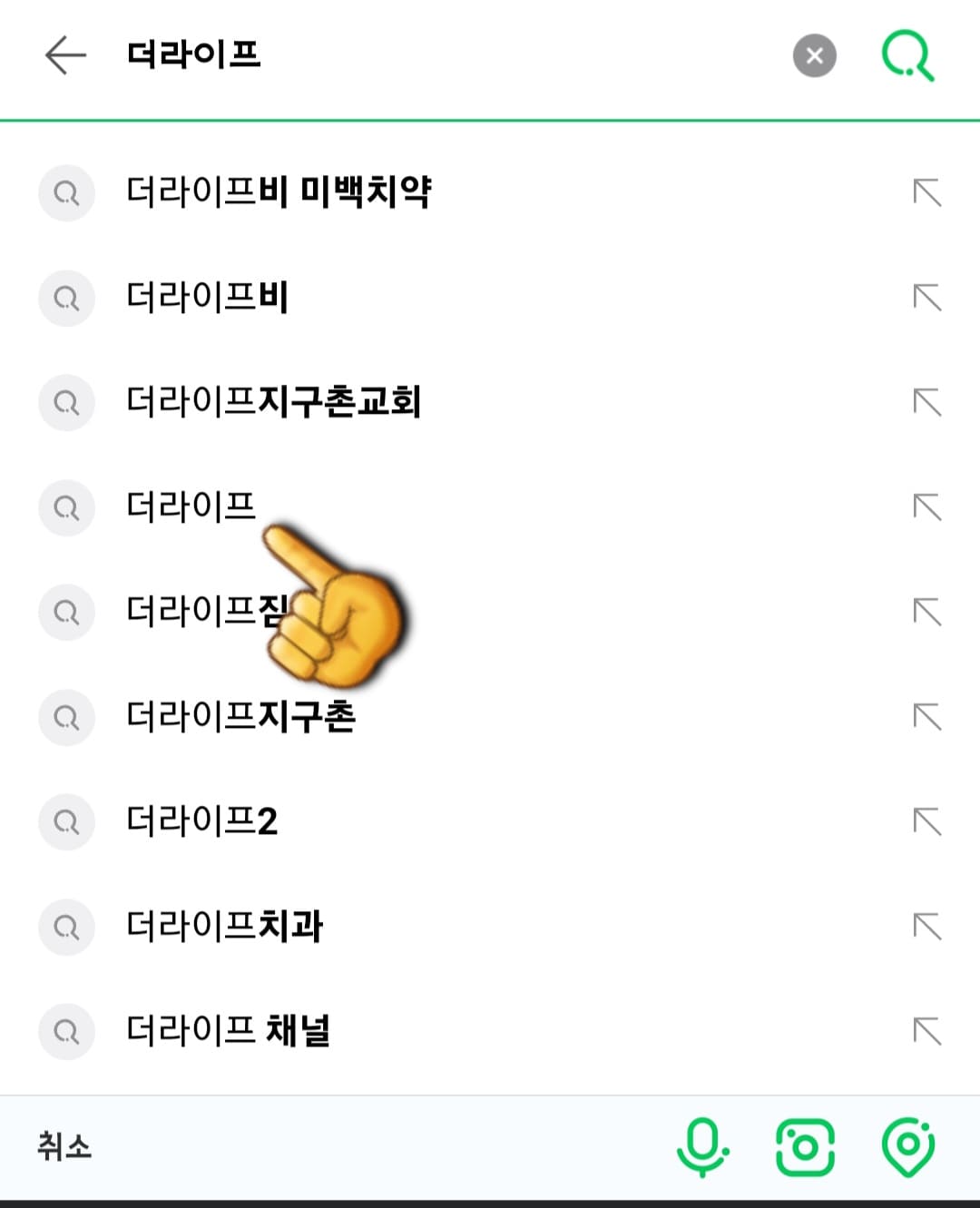980x1208 pixels.
Task: Insert 더라이프비 미백치약 using its arrow icon
Action: tap(926, 193)
